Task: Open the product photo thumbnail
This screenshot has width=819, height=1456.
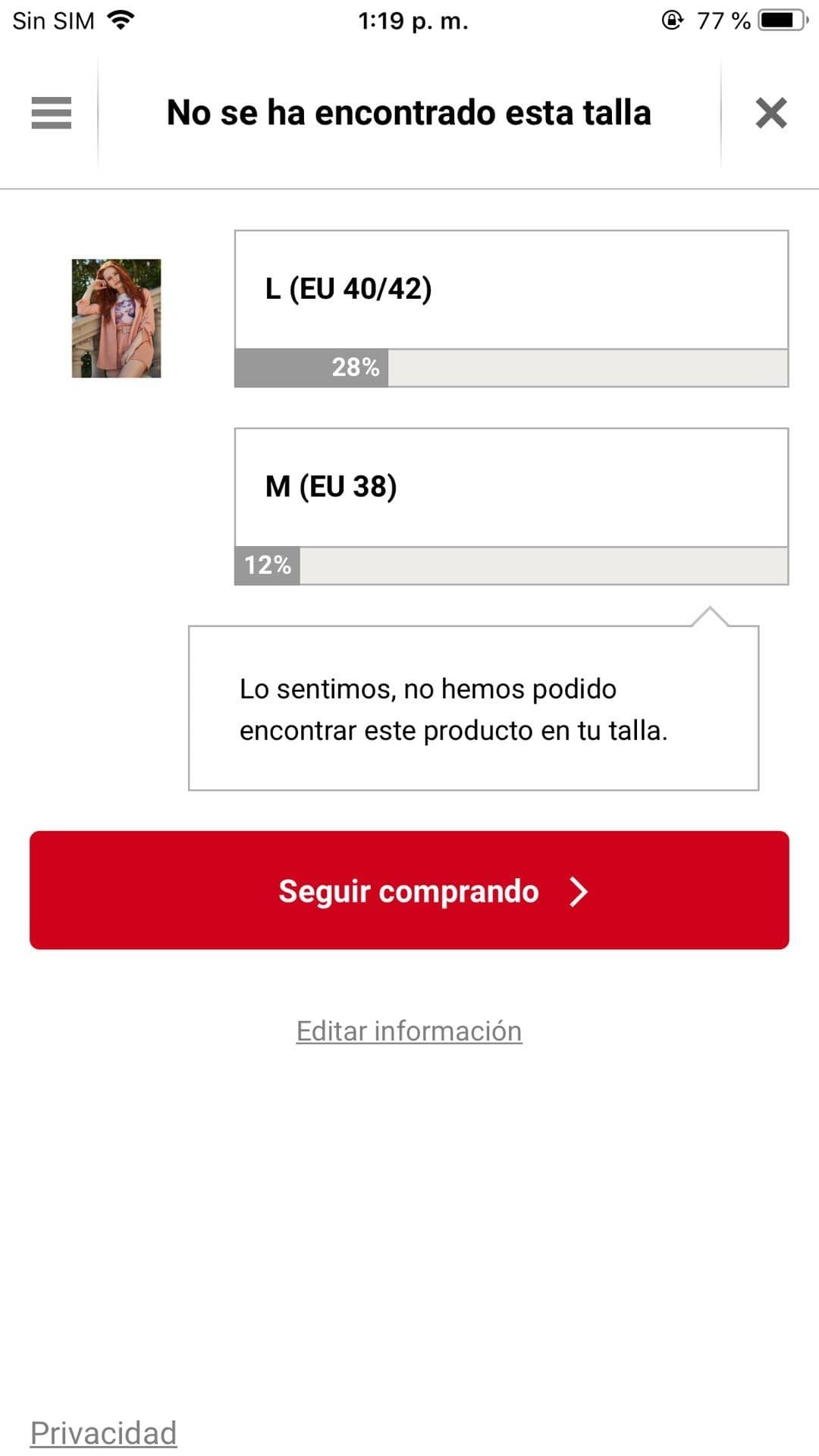Action: 116,318
